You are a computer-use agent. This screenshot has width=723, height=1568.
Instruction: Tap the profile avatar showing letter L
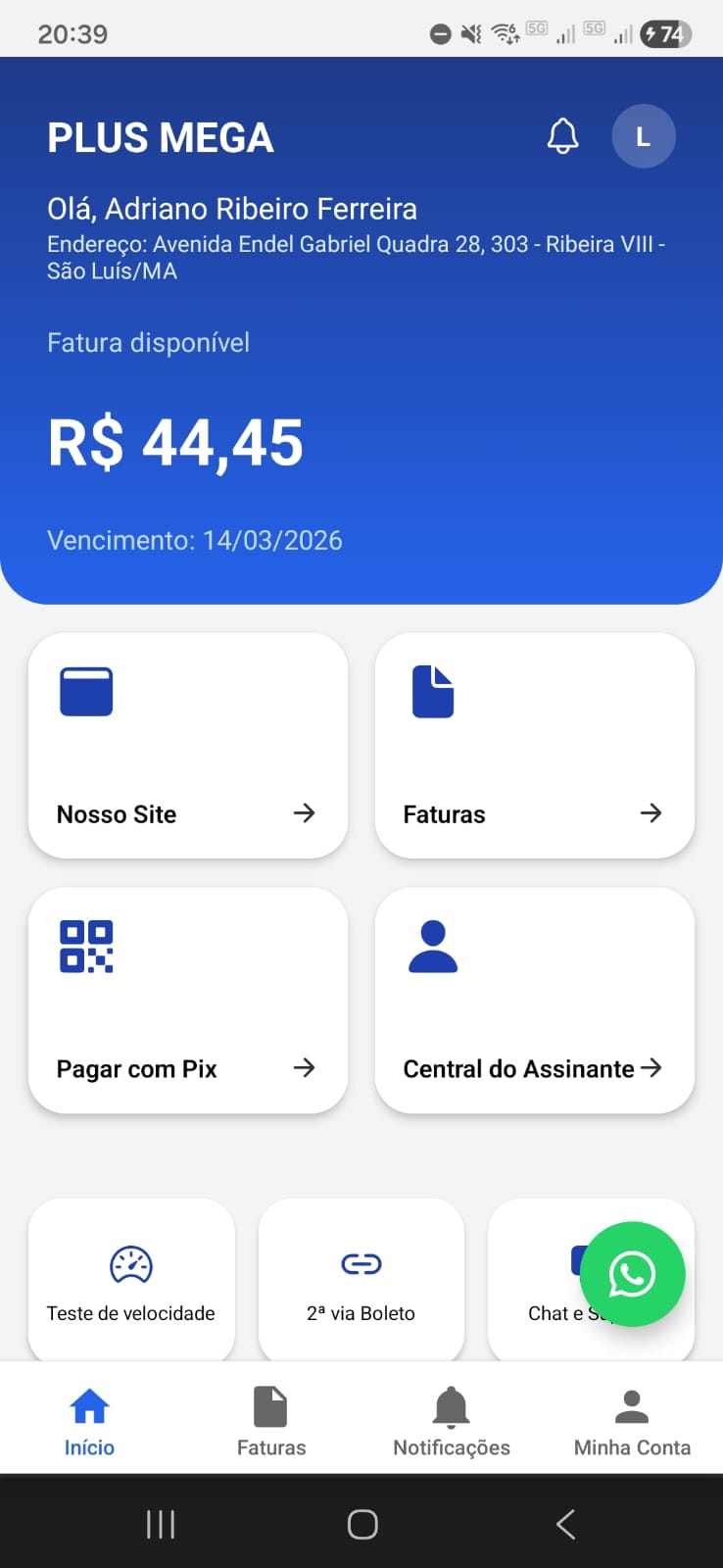pyautogui.click(x=643, y=136)
